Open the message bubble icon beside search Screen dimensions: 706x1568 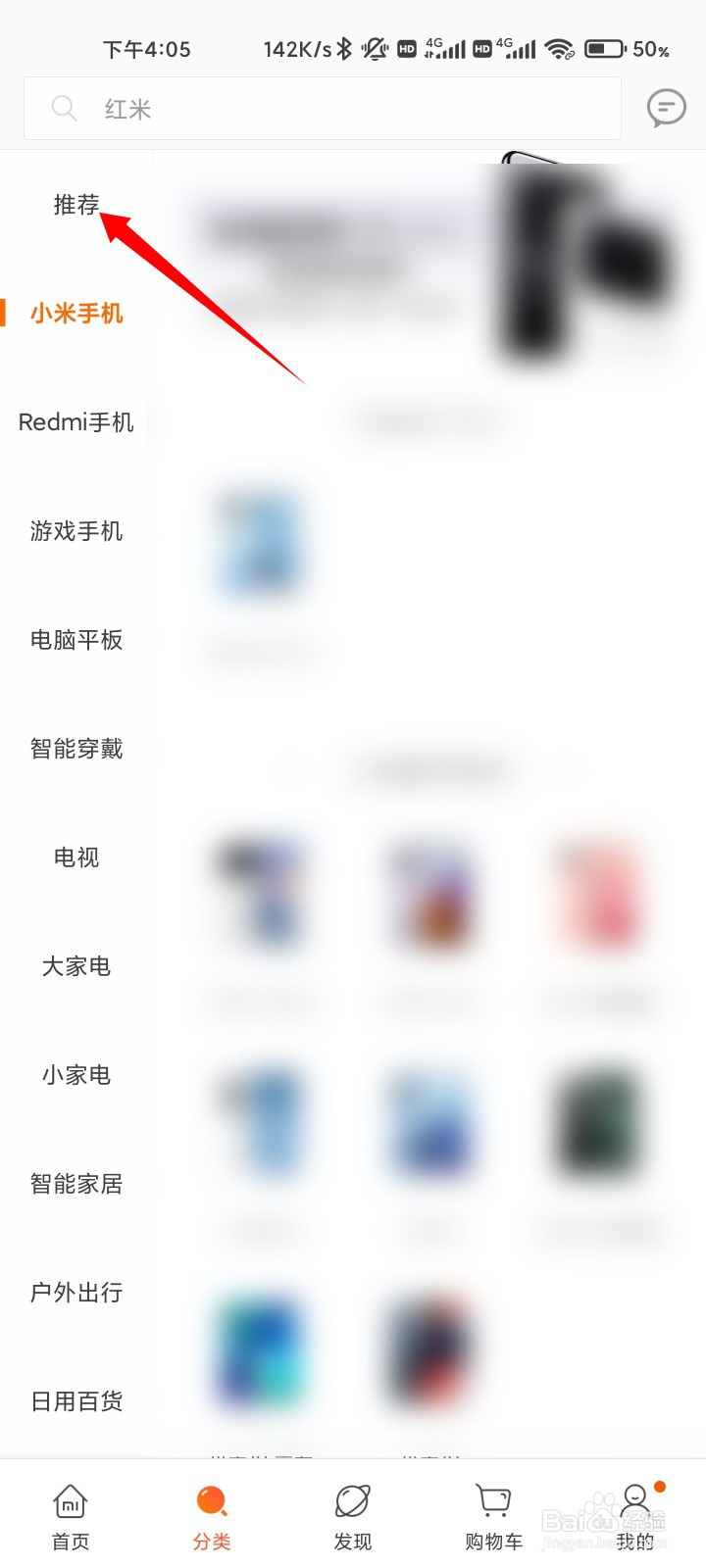tap(666, 108)
